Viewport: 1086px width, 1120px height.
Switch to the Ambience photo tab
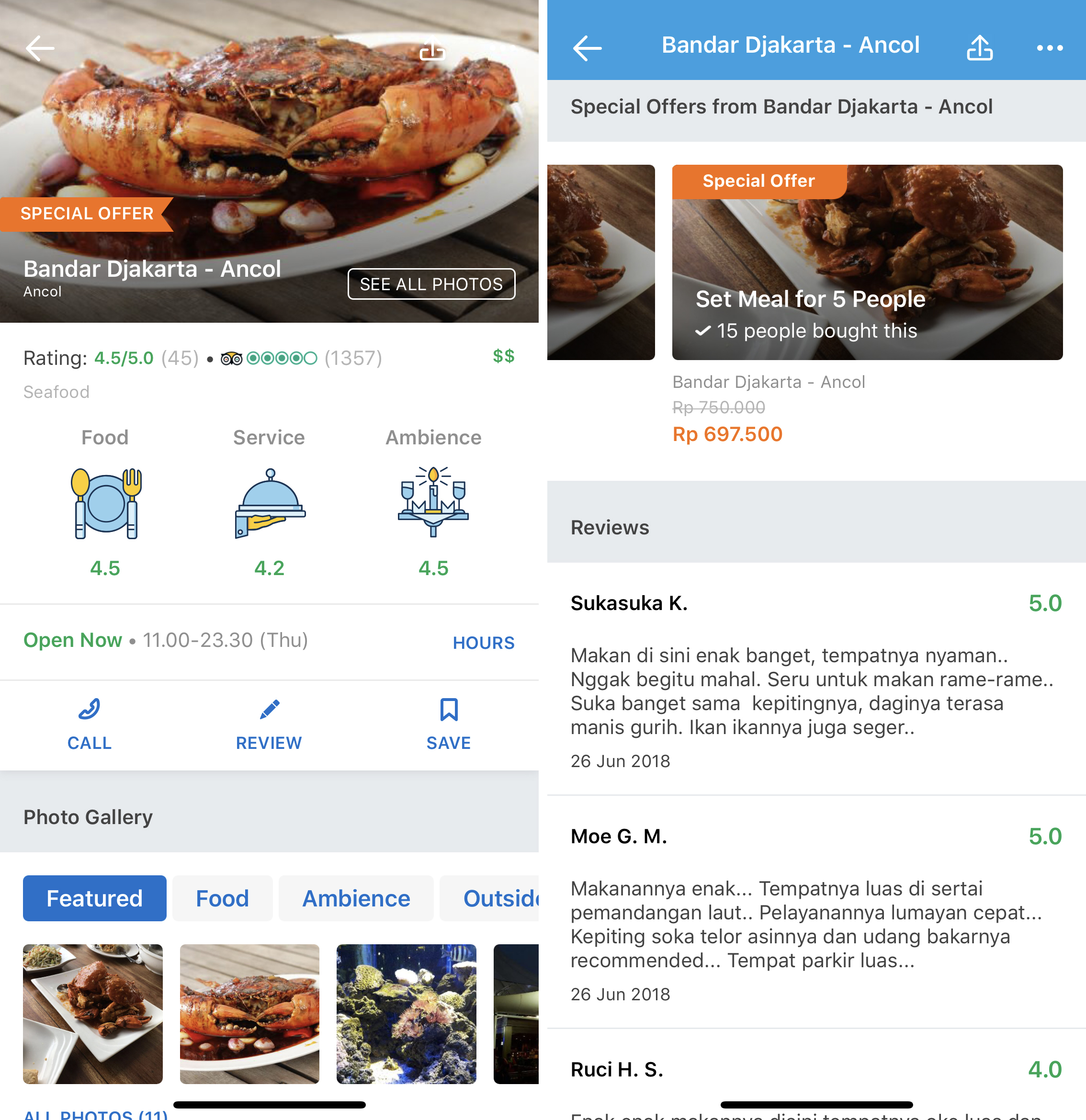(356, 898)
